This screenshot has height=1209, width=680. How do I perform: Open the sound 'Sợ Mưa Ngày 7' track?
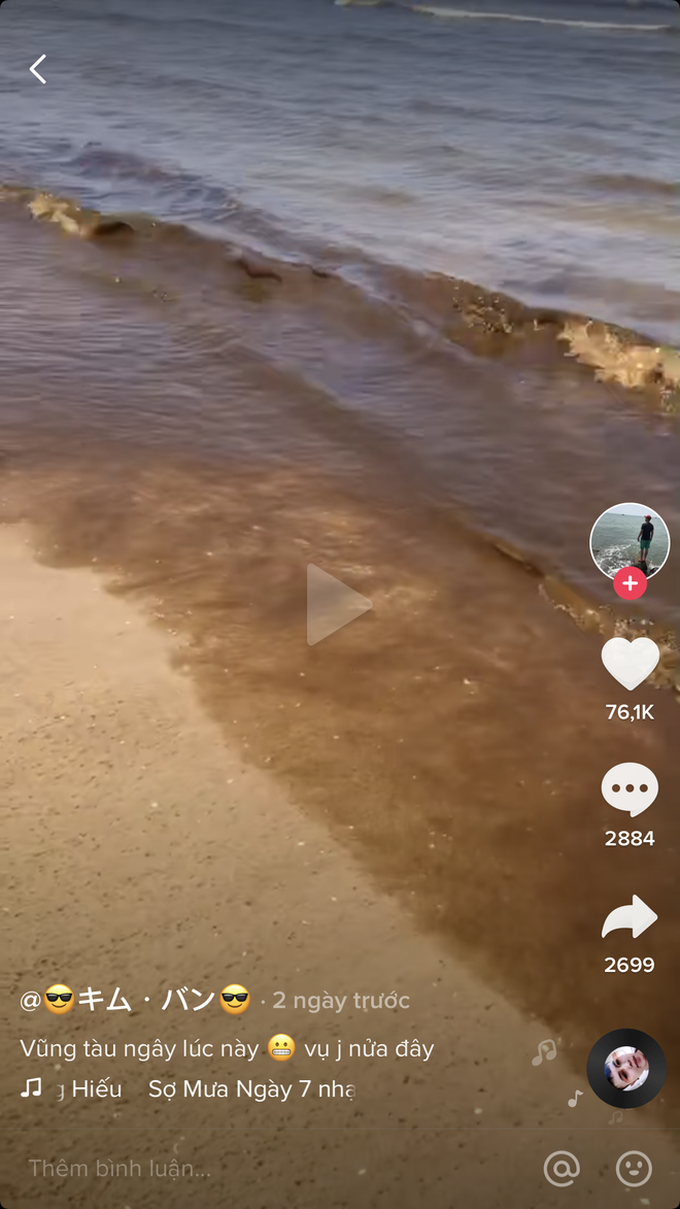point(250,1089)
